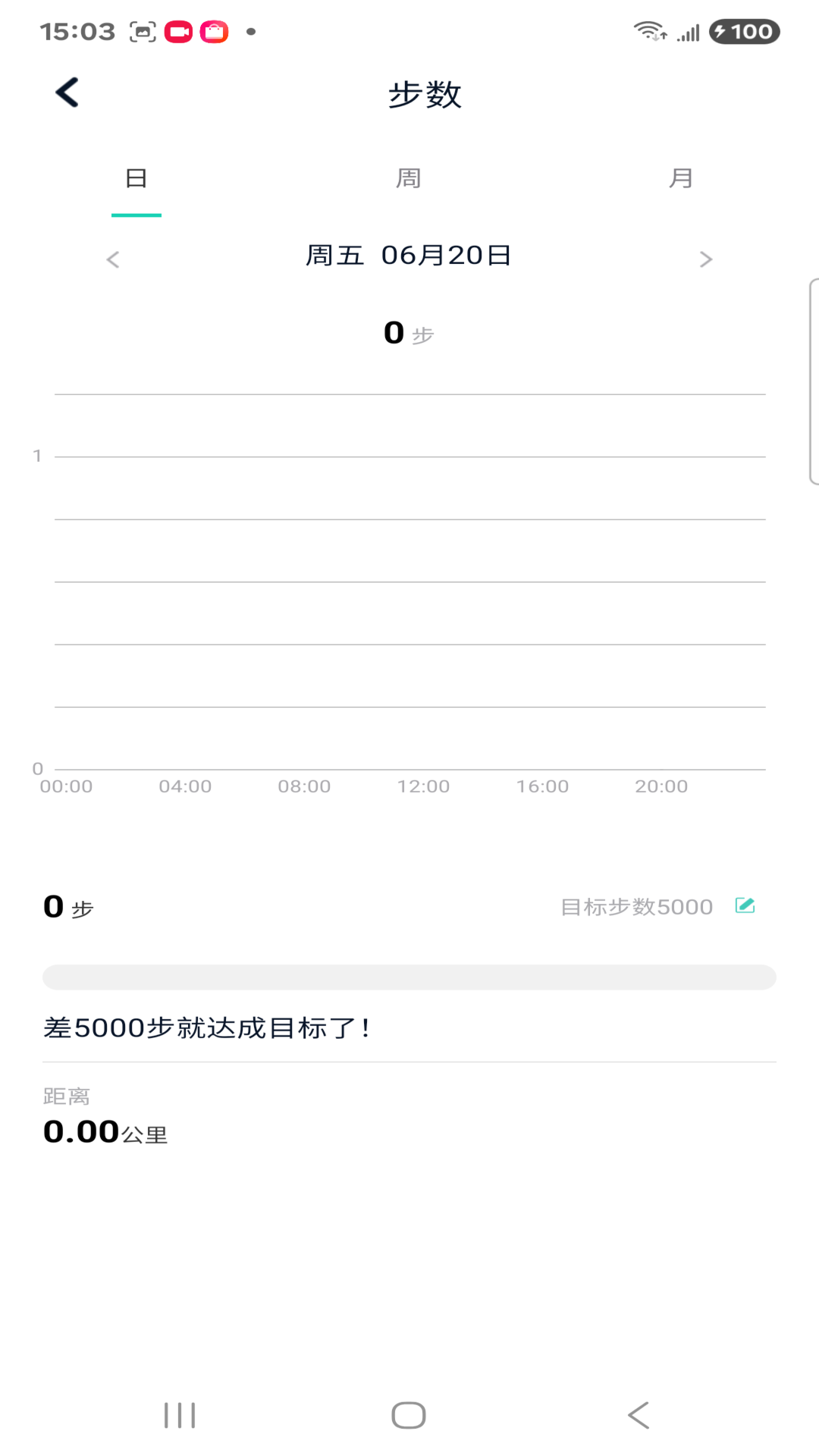Tap the 目标步数5000 goal text
Viewport: 819px width, 1456px height.
(635, 905)
